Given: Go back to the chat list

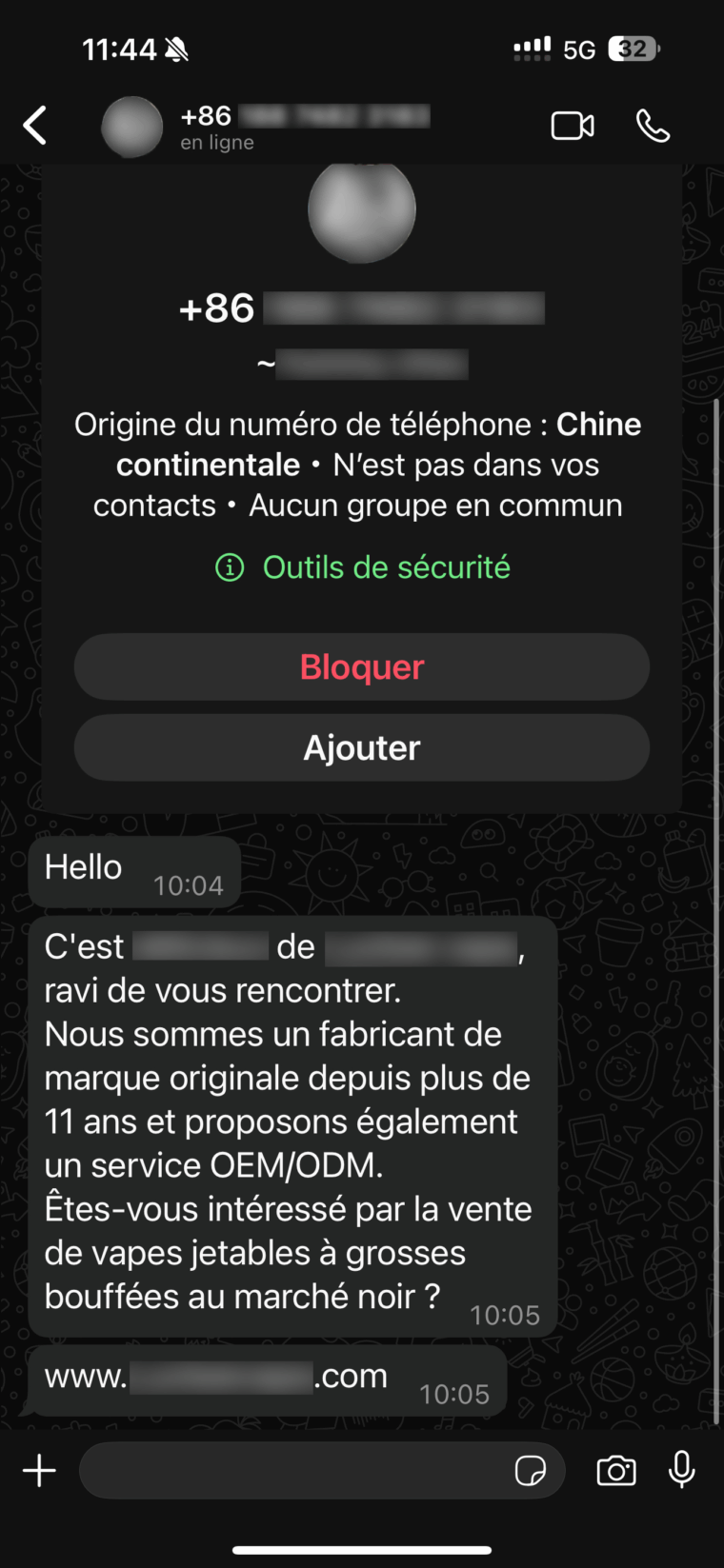Looking at the screenshot, I should coord(35,126).
